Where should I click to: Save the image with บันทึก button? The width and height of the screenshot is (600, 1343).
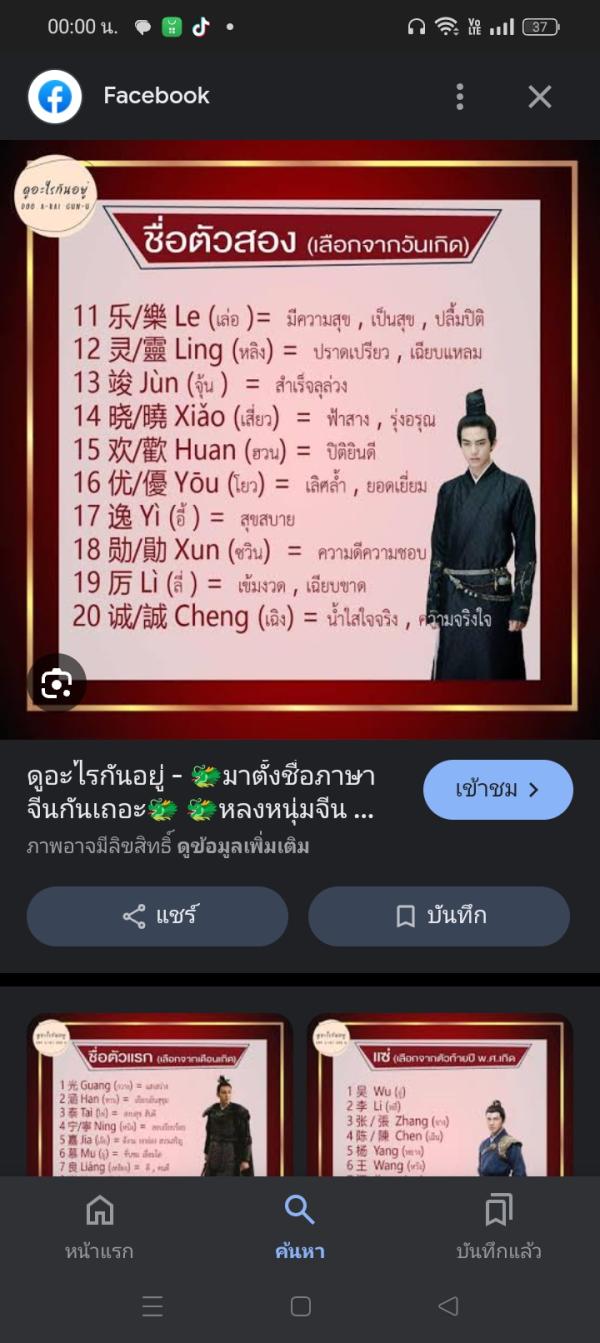439,916
